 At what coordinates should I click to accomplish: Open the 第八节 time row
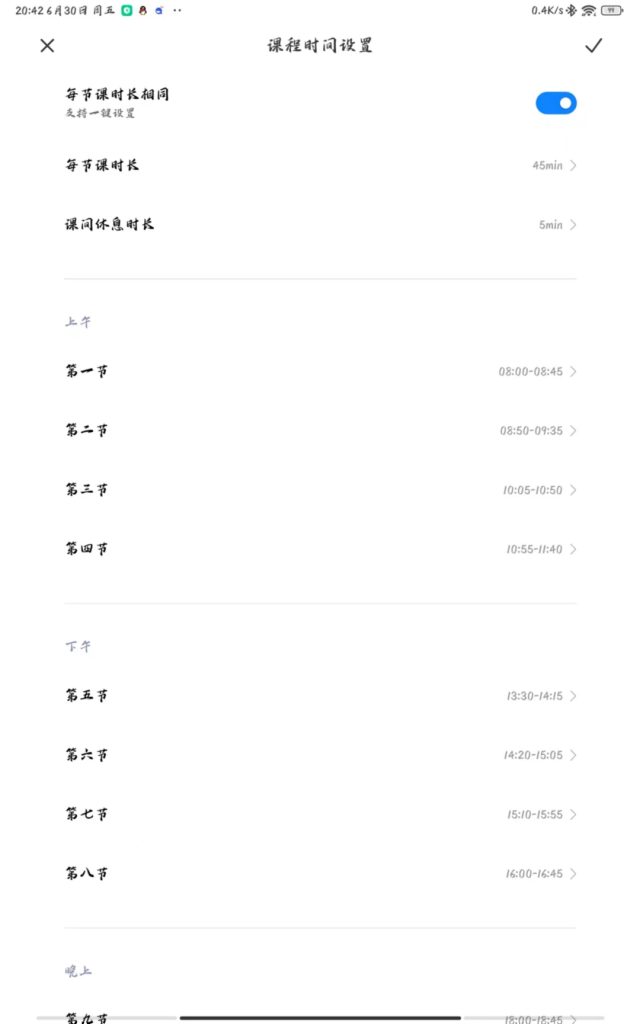tap(320, 873)
